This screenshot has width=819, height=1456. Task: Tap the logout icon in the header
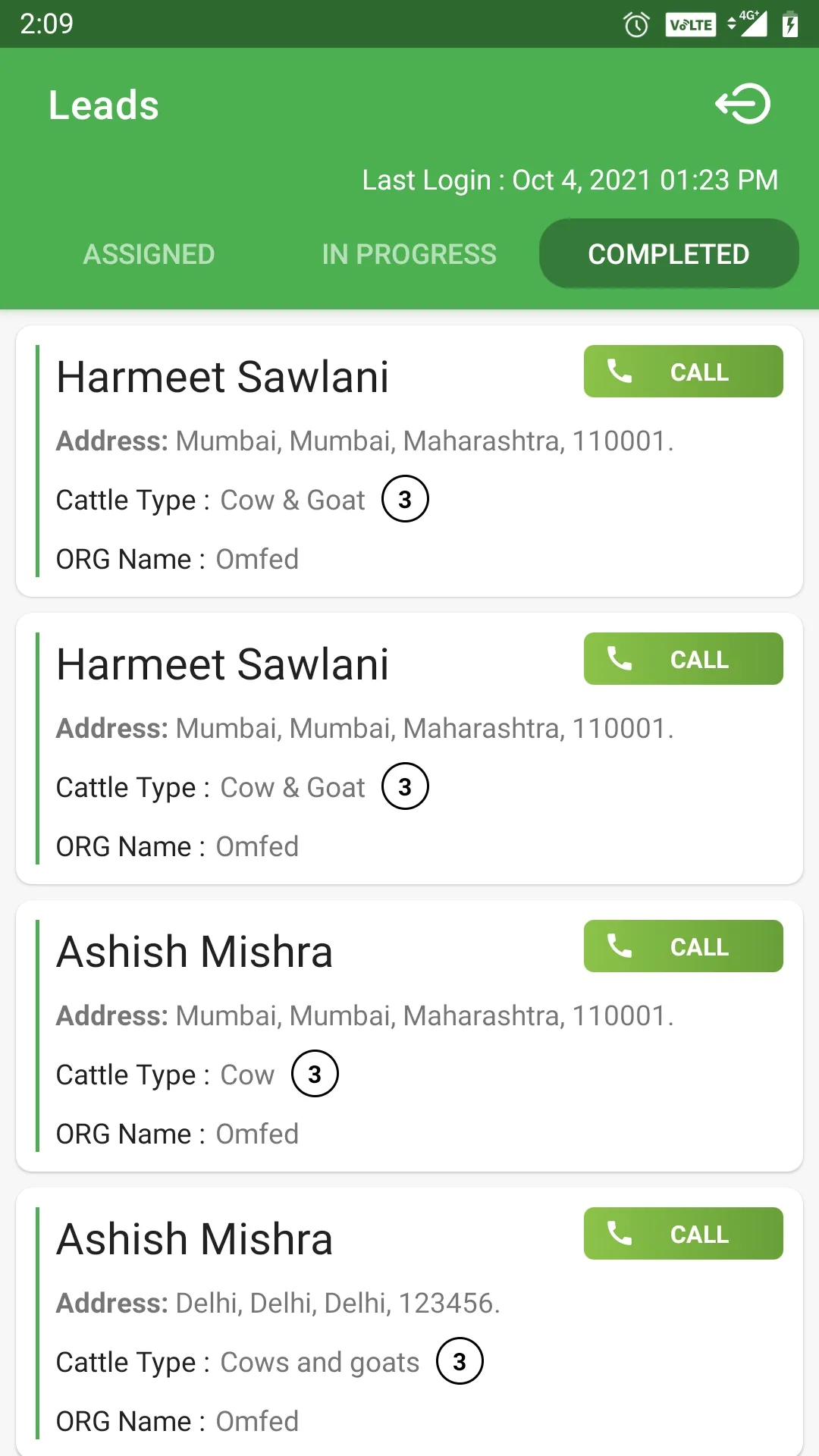(742, 105)
